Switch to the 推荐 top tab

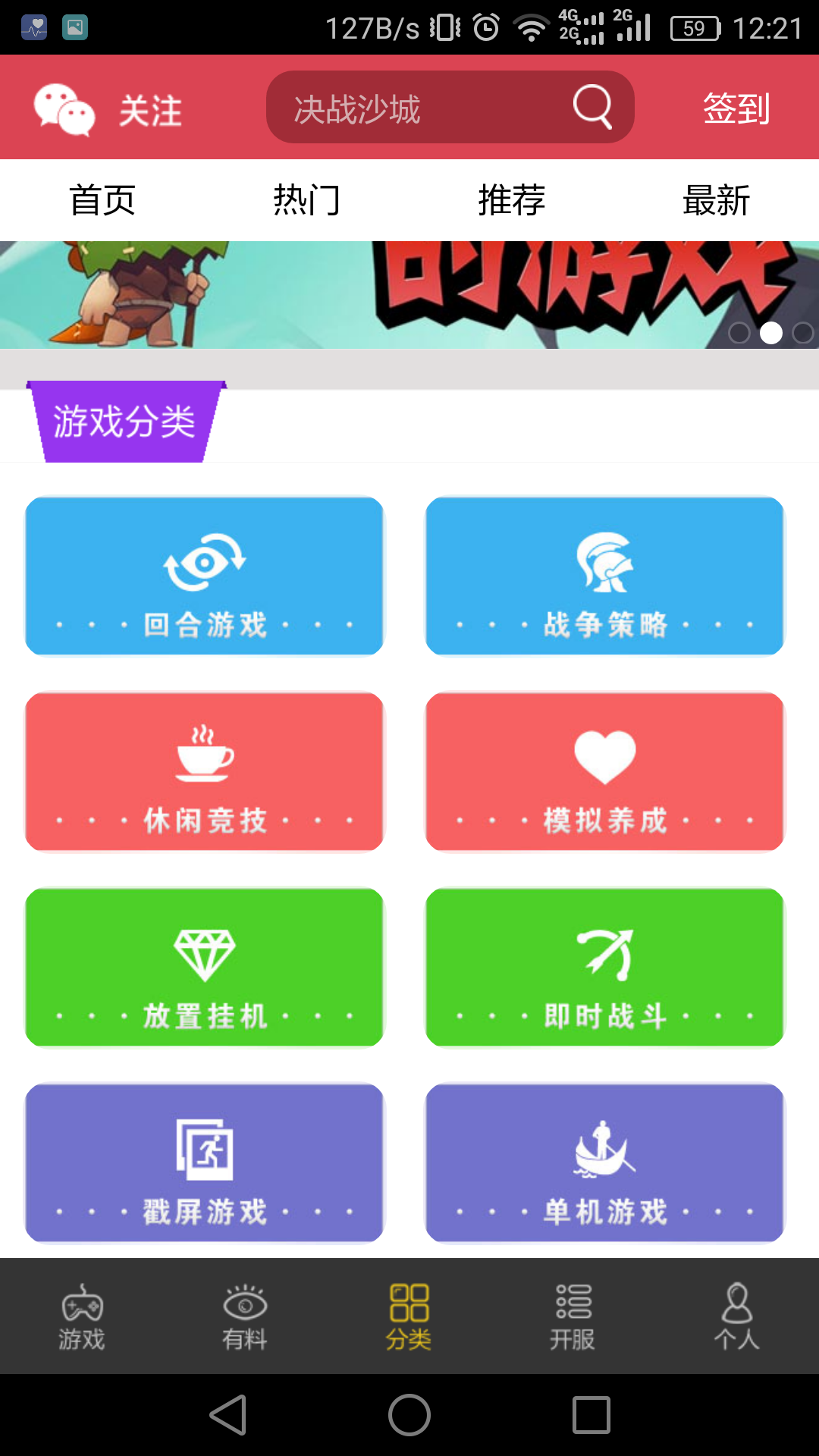click(512, 201)
